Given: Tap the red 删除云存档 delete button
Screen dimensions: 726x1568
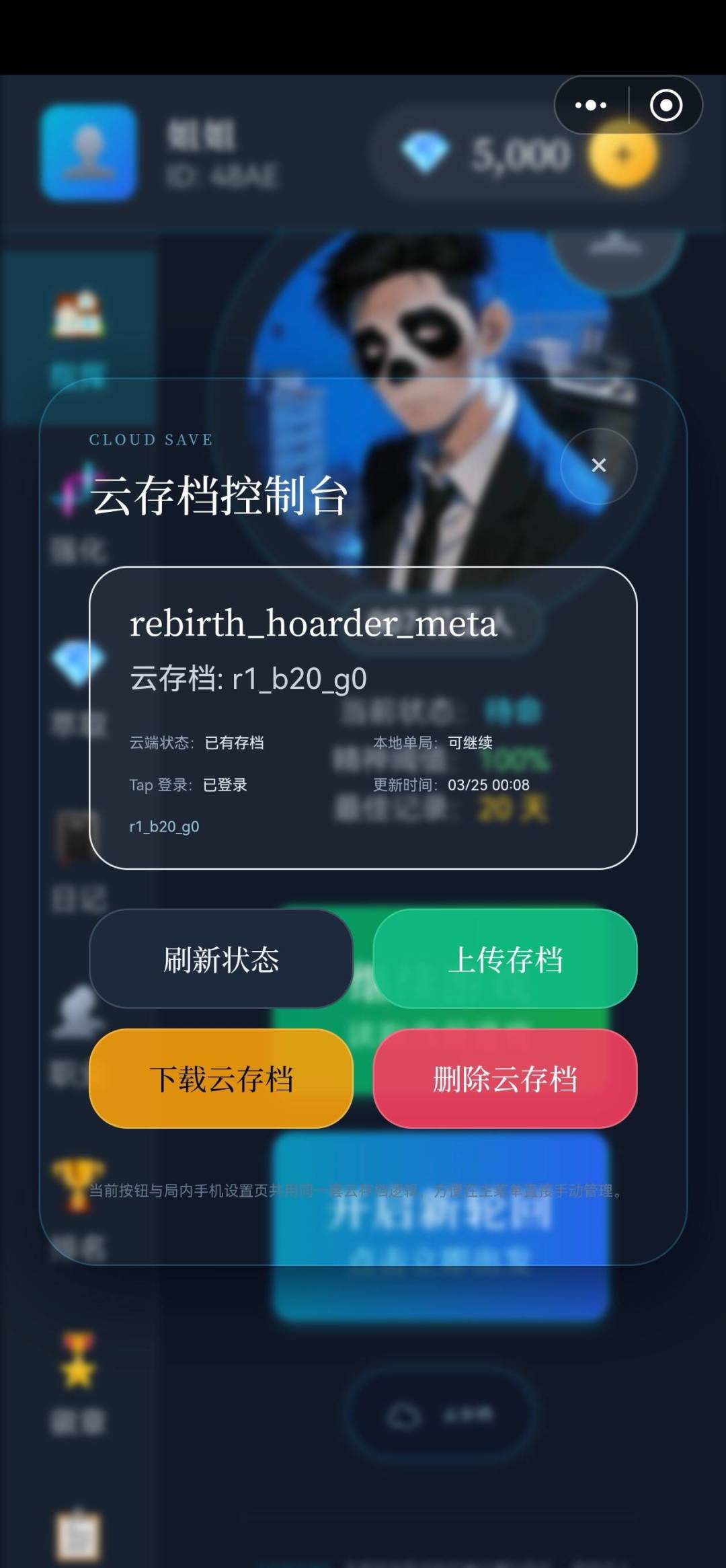Looking at the screenshot, I should pos(504,1078).
